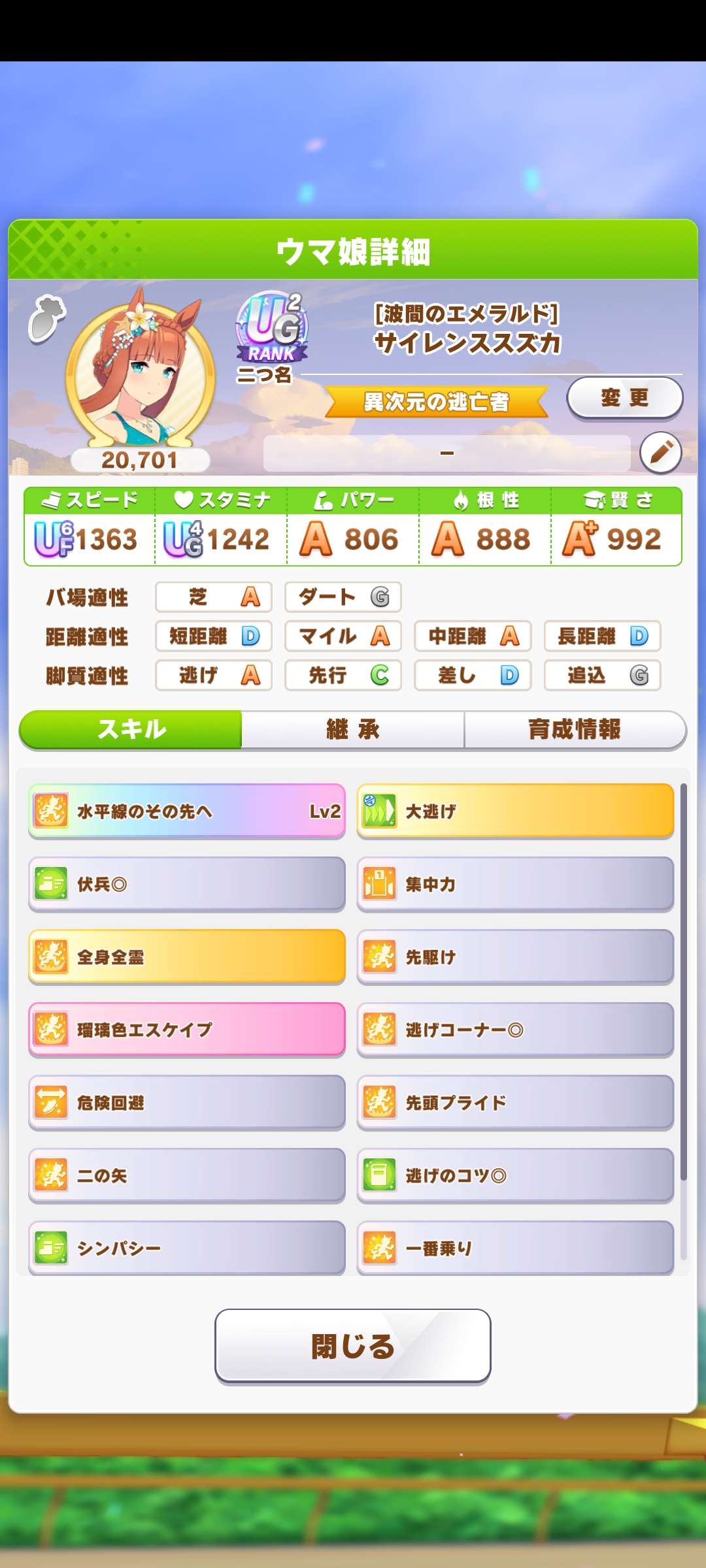Image resolution: width=706 pixels, height=1568 pixels.
Task: Toggle the 伏兵◎ skill entry
Action: click(x=186, y=885)
